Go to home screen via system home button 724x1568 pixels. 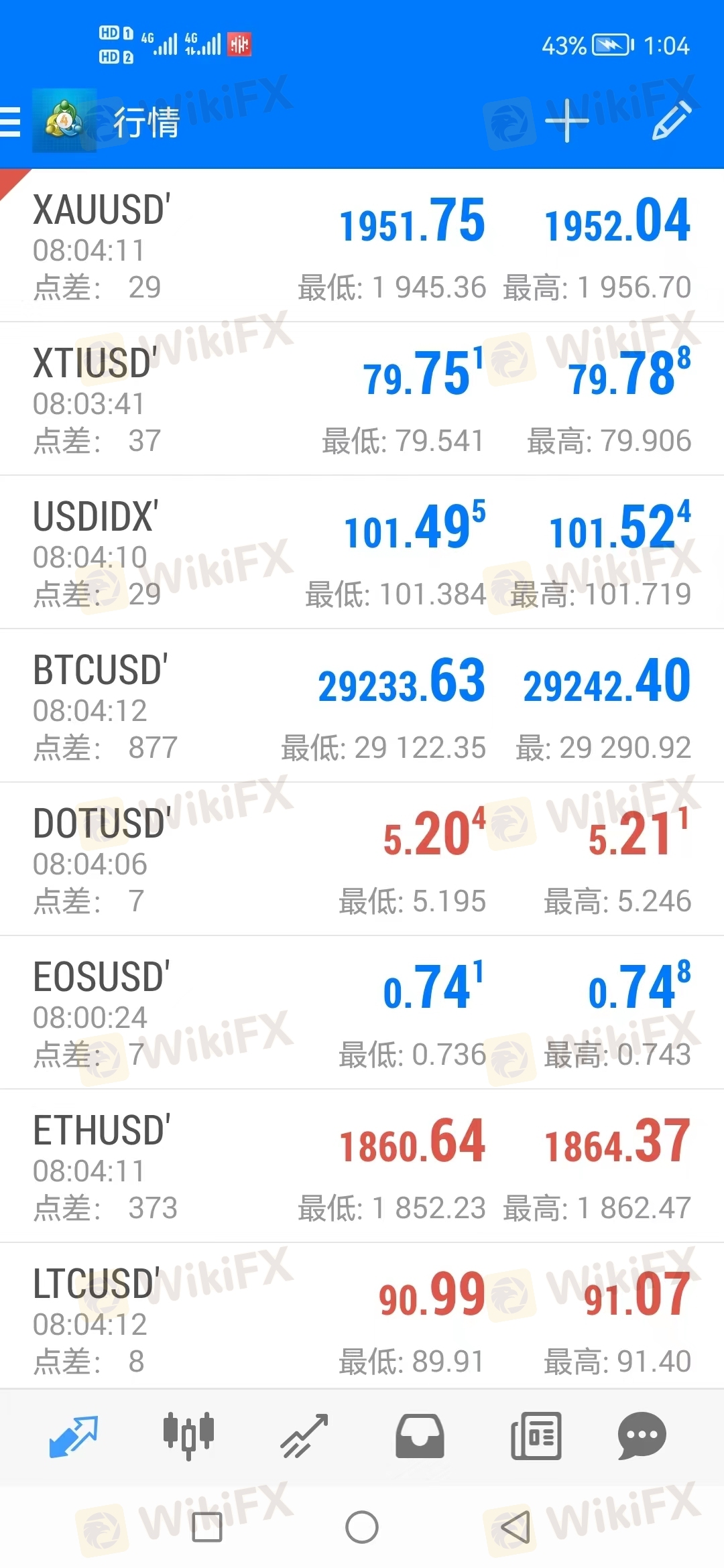point(362,1527)
